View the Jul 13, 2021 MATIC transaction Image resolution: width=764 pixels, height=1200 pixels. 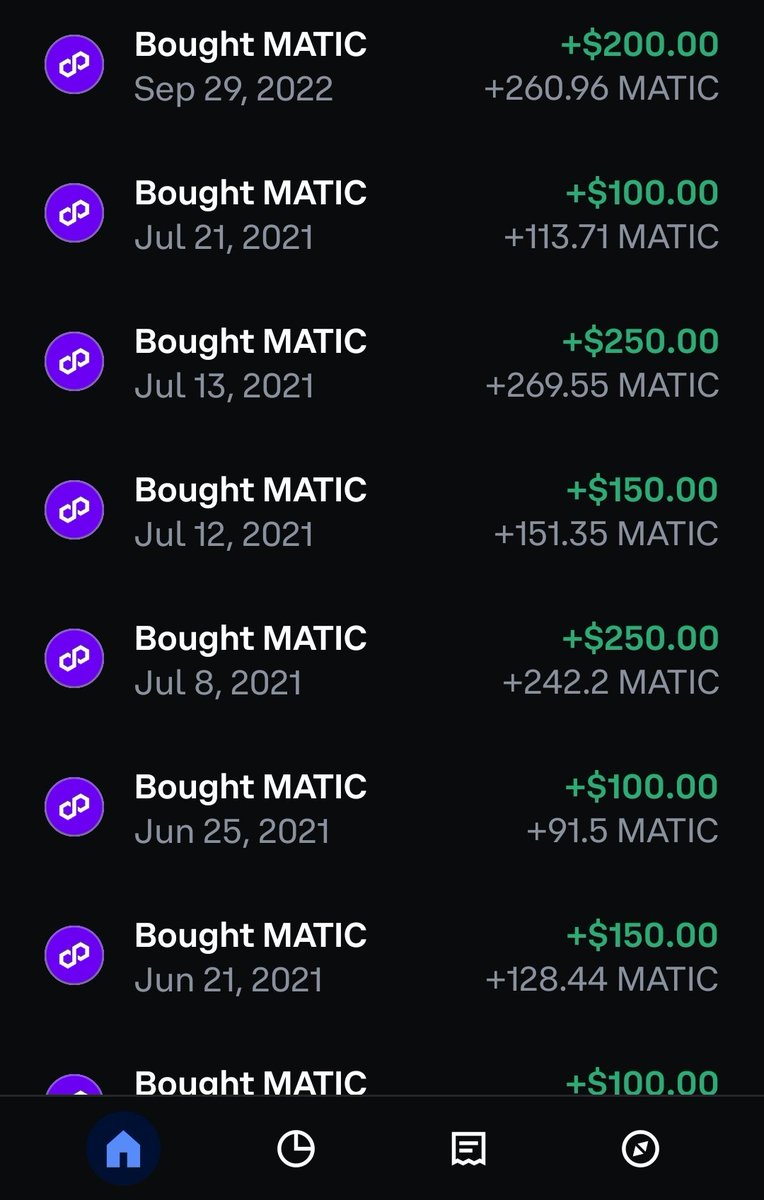[382, 362]
